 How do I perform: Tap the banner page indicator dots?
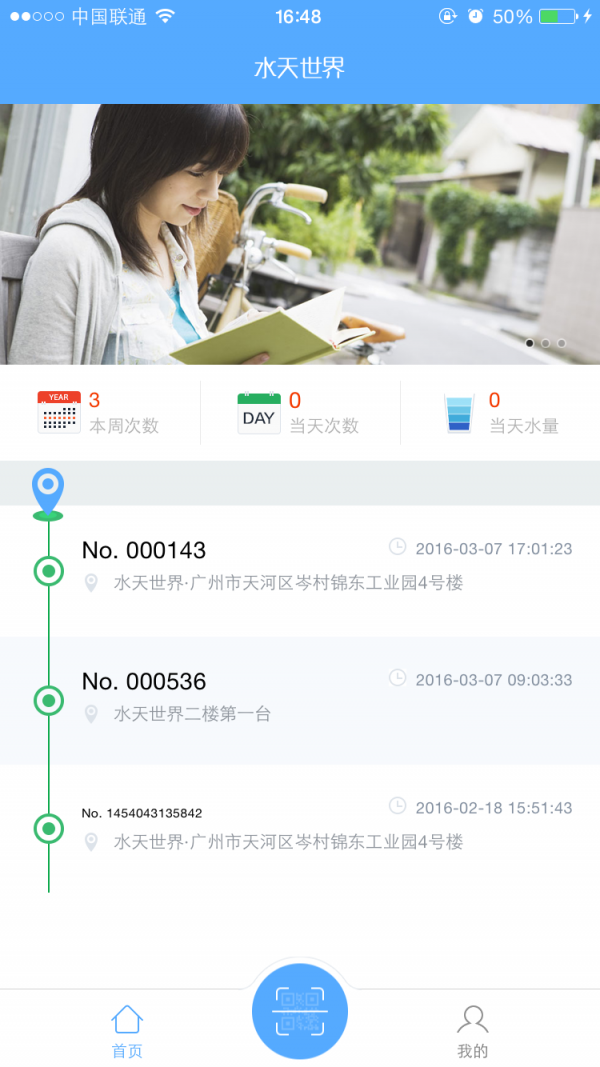click(x=545, y=343)
